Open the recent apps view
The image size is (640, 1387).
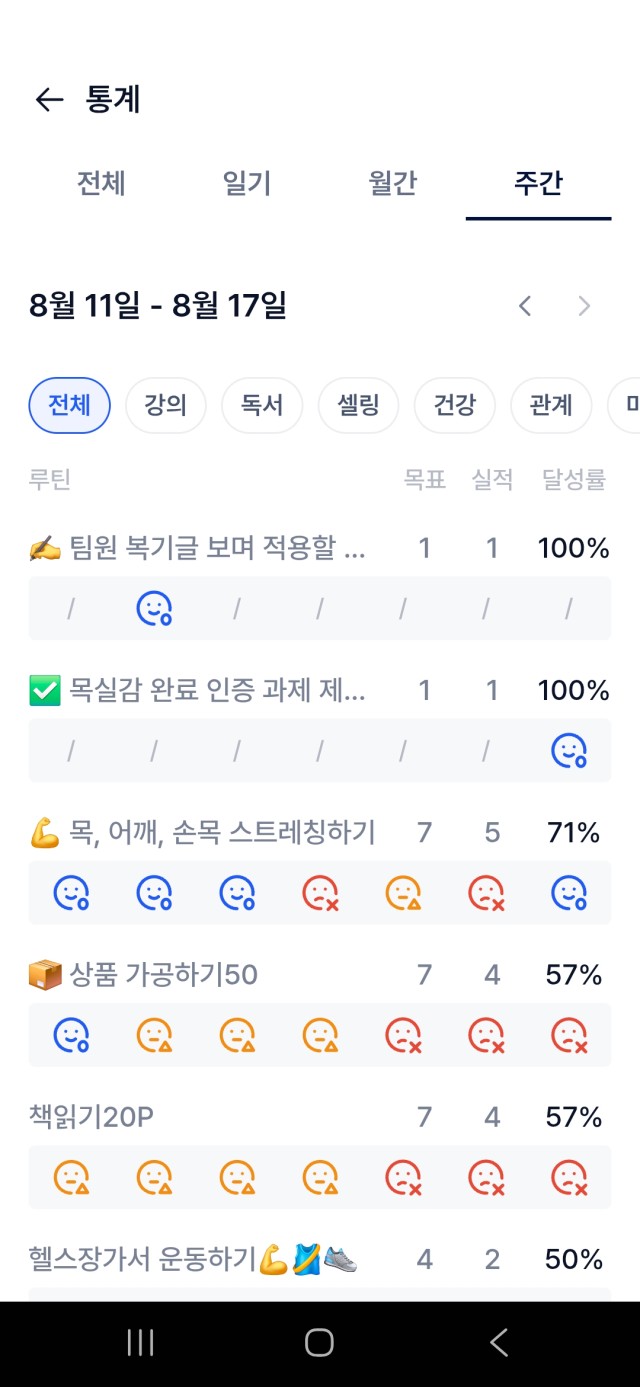(x=140, y=1343)
